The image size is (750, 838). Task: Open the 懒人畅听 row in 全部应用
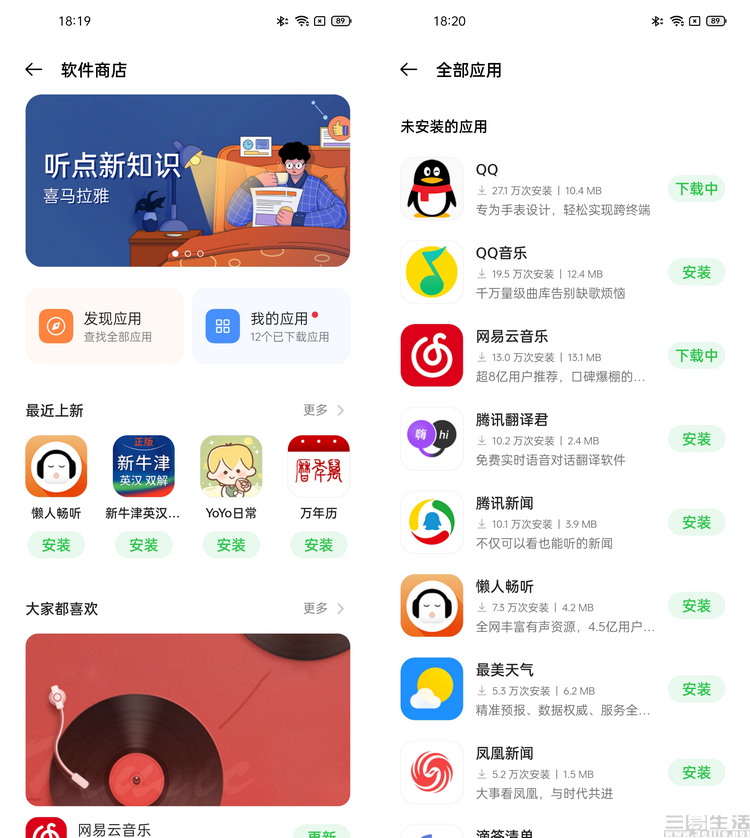tap(540, 605)
